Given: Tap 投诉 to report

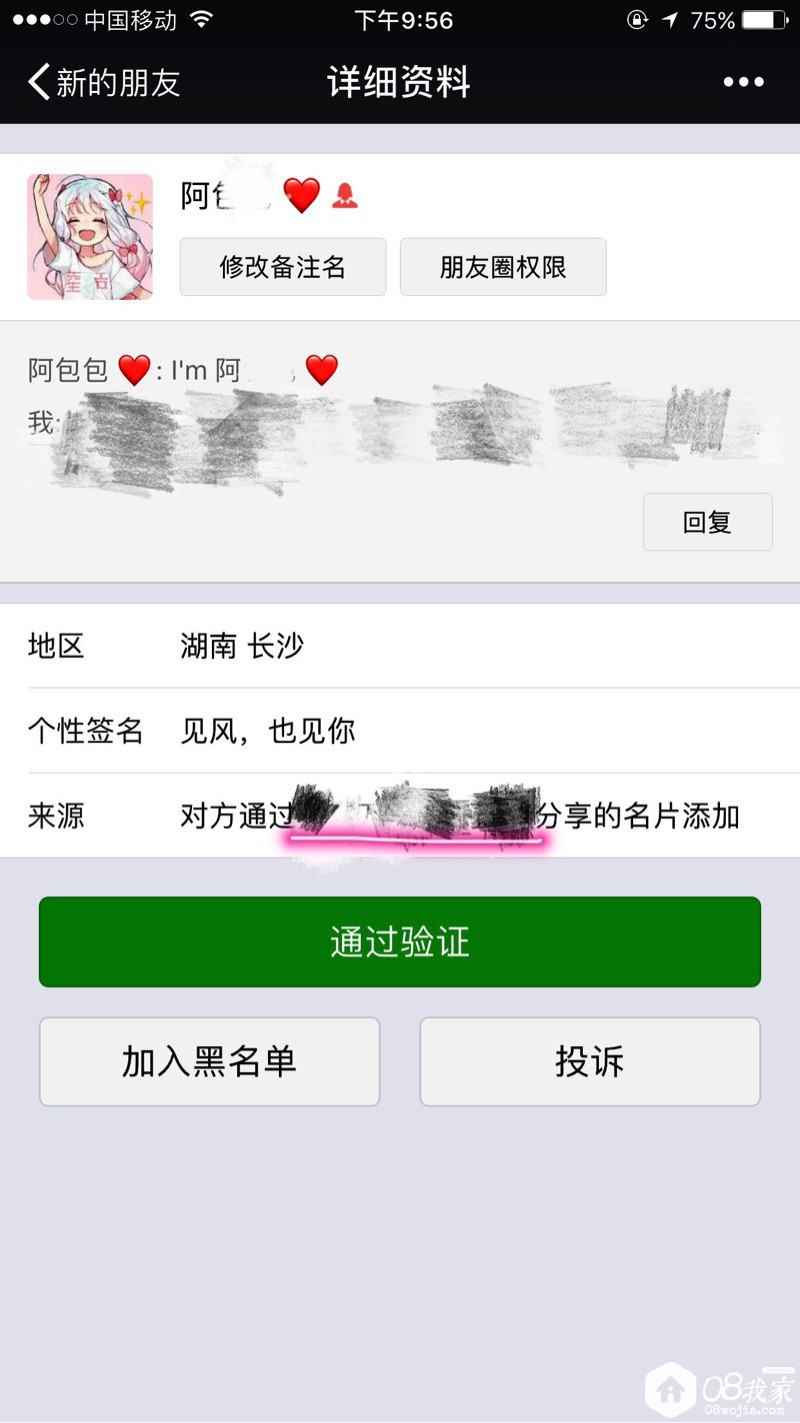Looking at the screenshot, I should (590, 1062).
